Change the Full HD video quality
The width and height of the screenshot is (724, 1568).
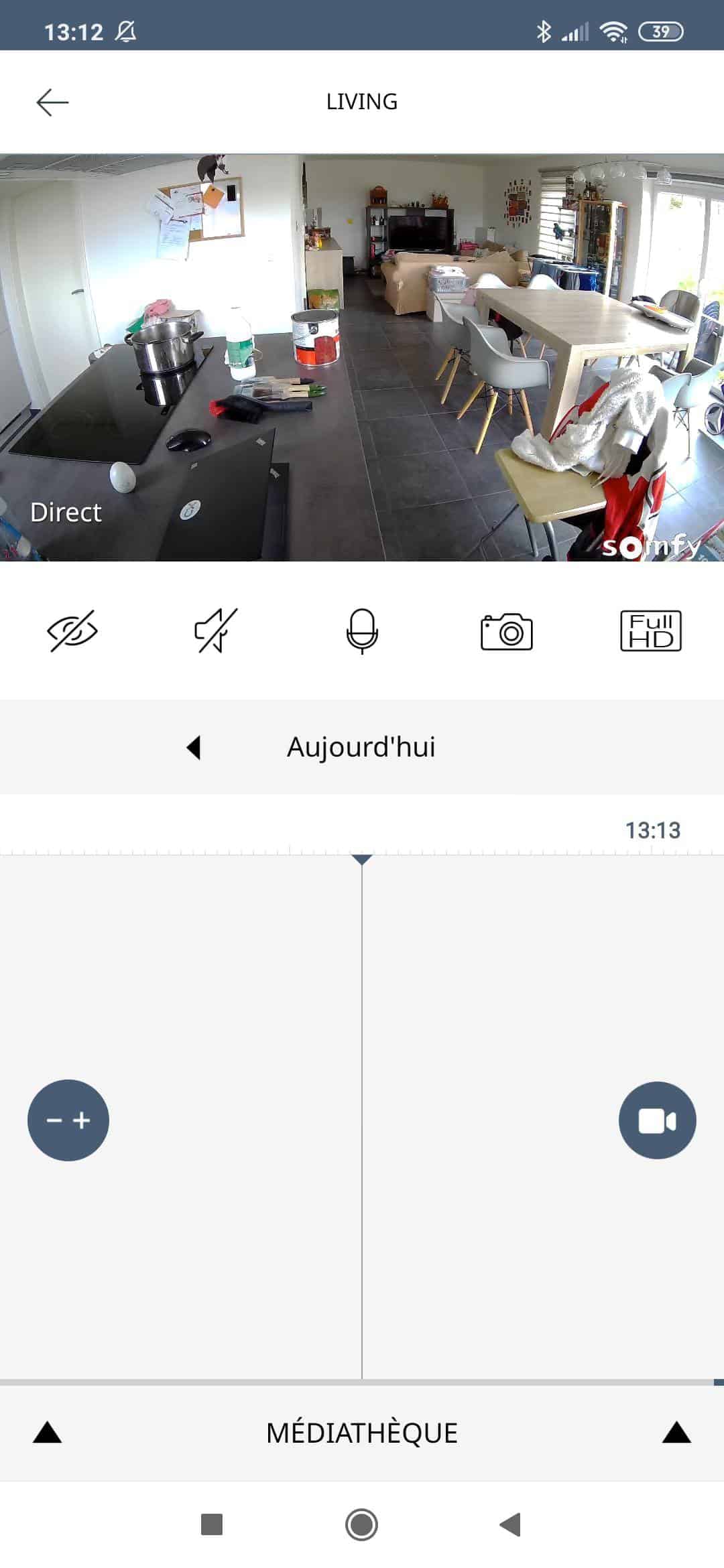(x=650, y=631)
